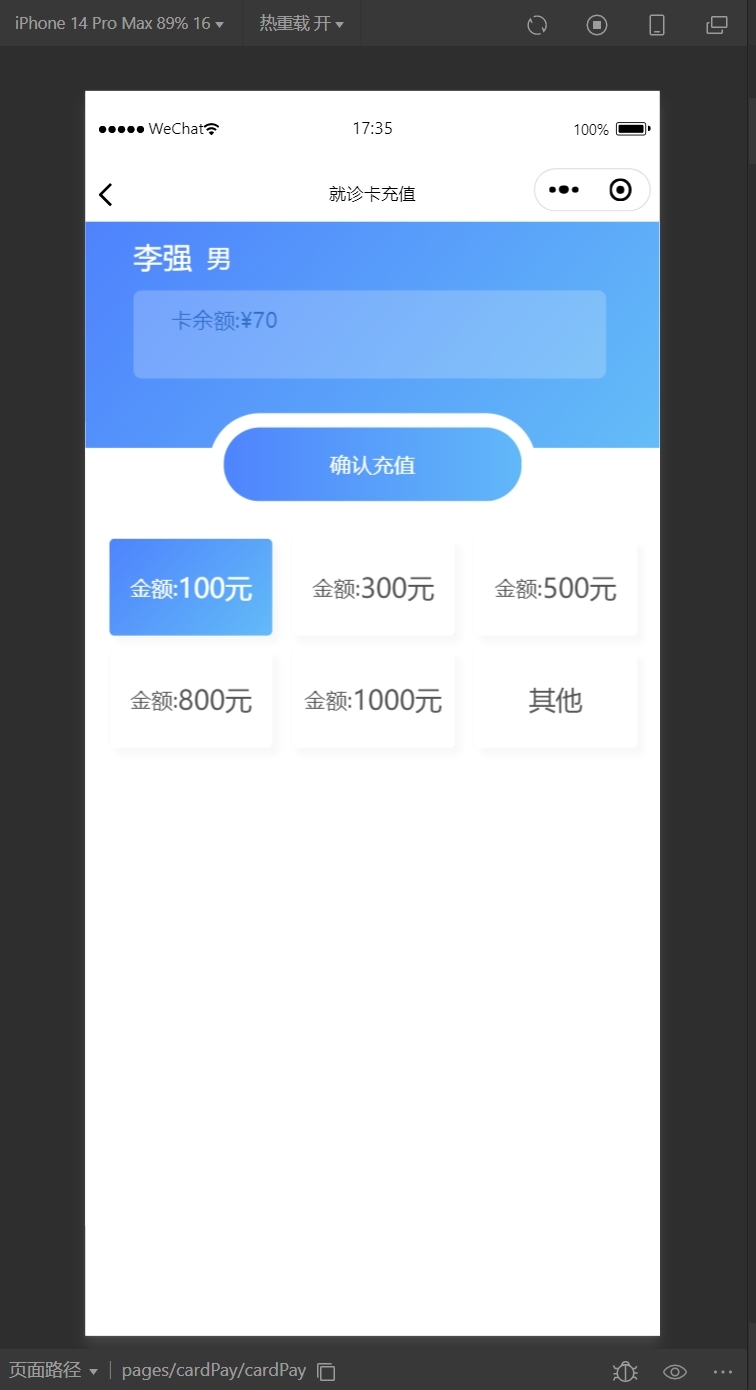This screenshot has height=1390, width=756.
Task: Open the 热重载 dropdown
Action: (x=301, y=23)
